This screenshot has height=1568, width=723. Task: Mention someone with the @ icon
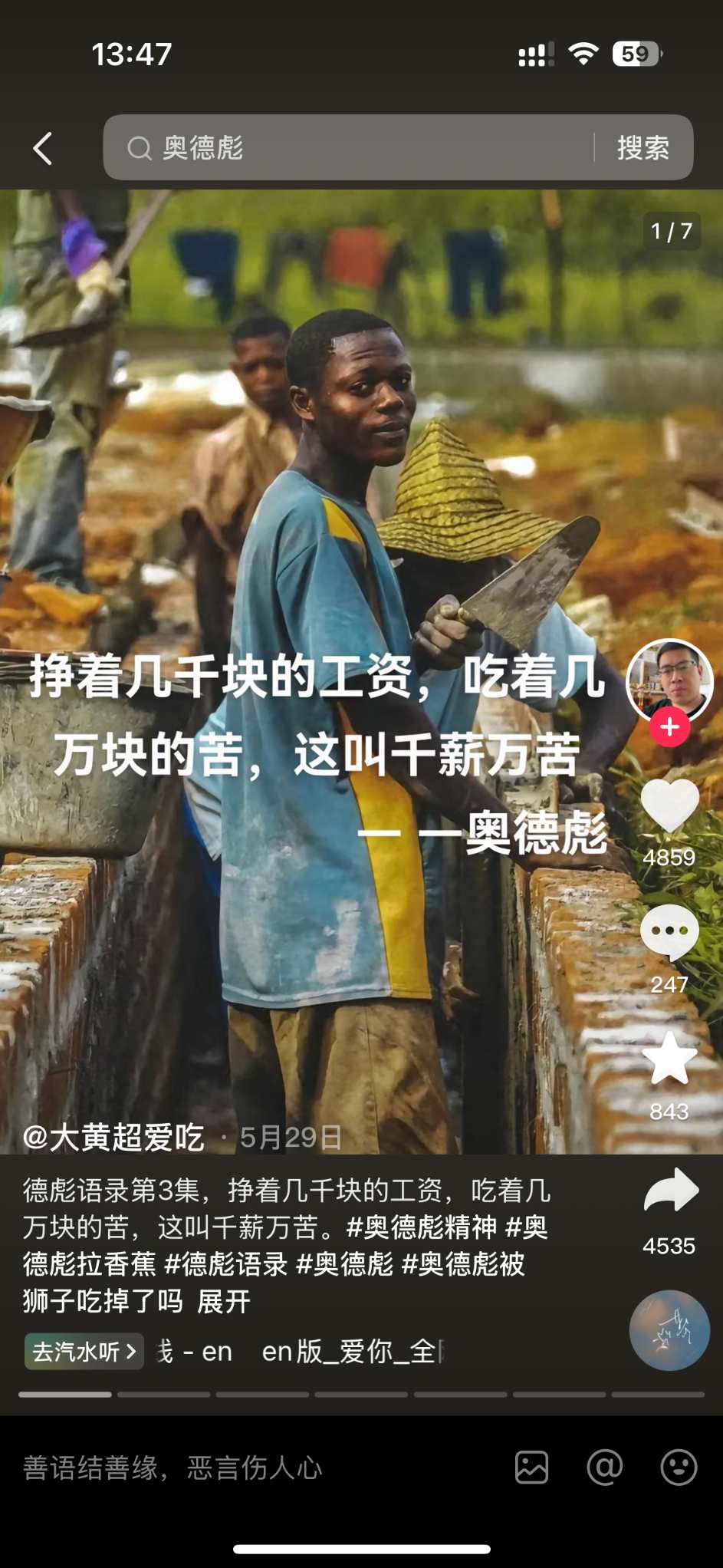click(x=604, y=1468)
